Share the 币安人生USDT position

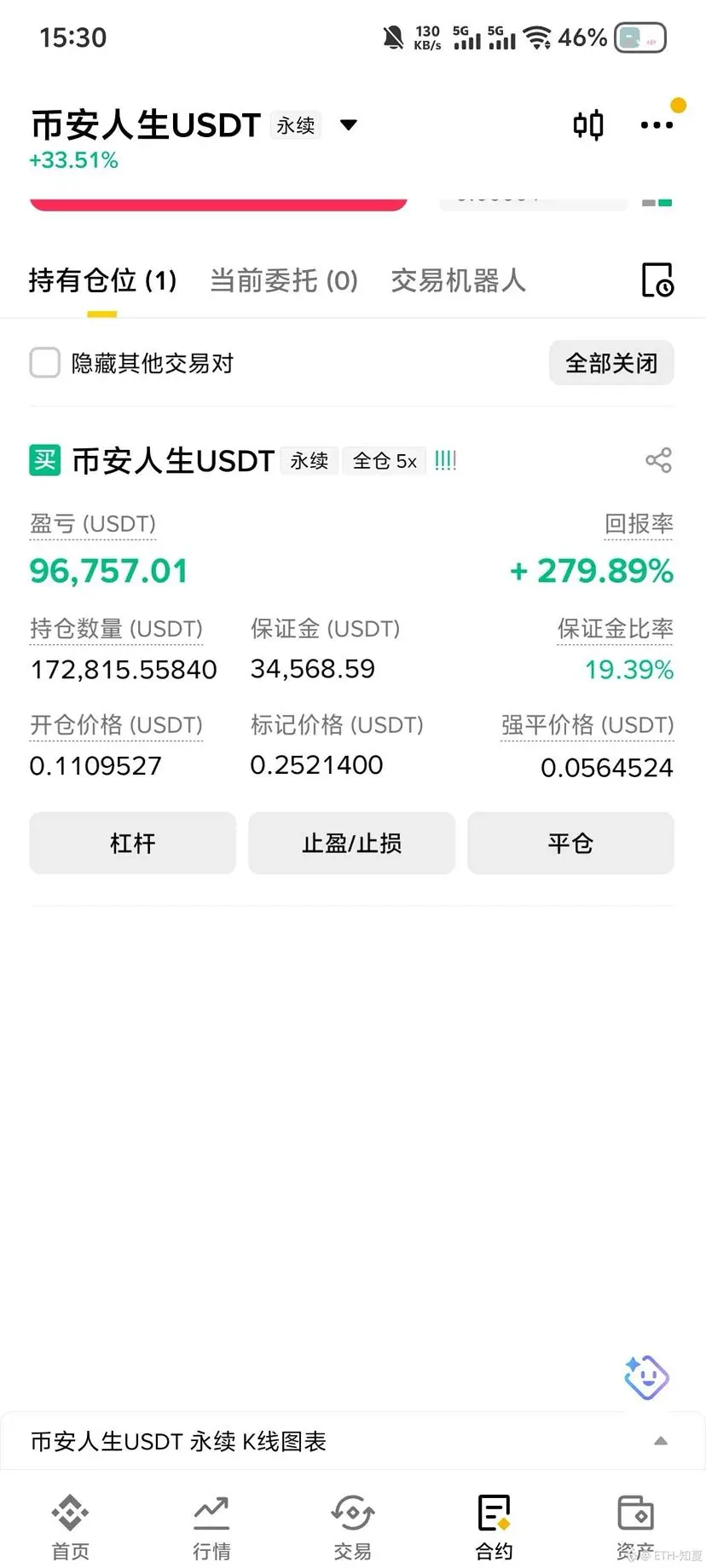pyautogui.click(x=658, y=460)
